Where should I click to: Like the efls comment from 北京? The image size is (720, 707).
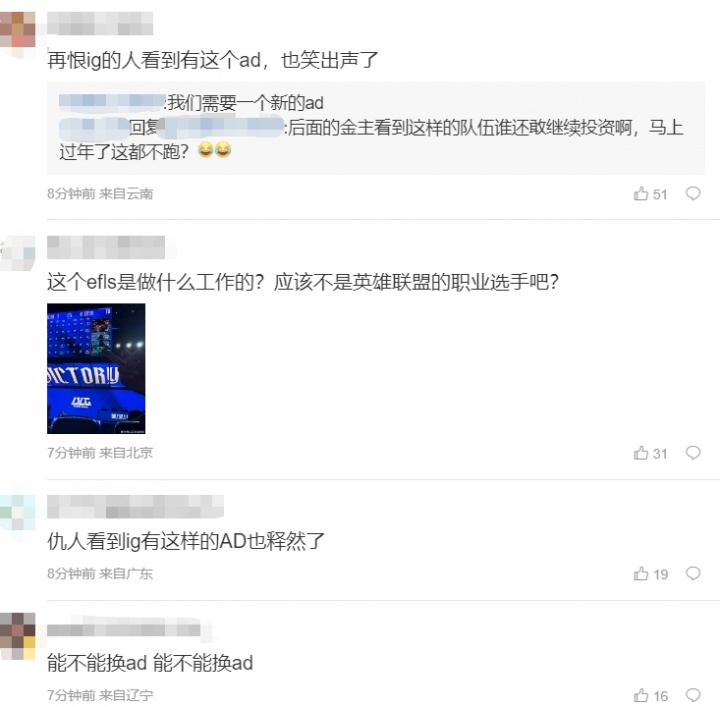(641, 453)
